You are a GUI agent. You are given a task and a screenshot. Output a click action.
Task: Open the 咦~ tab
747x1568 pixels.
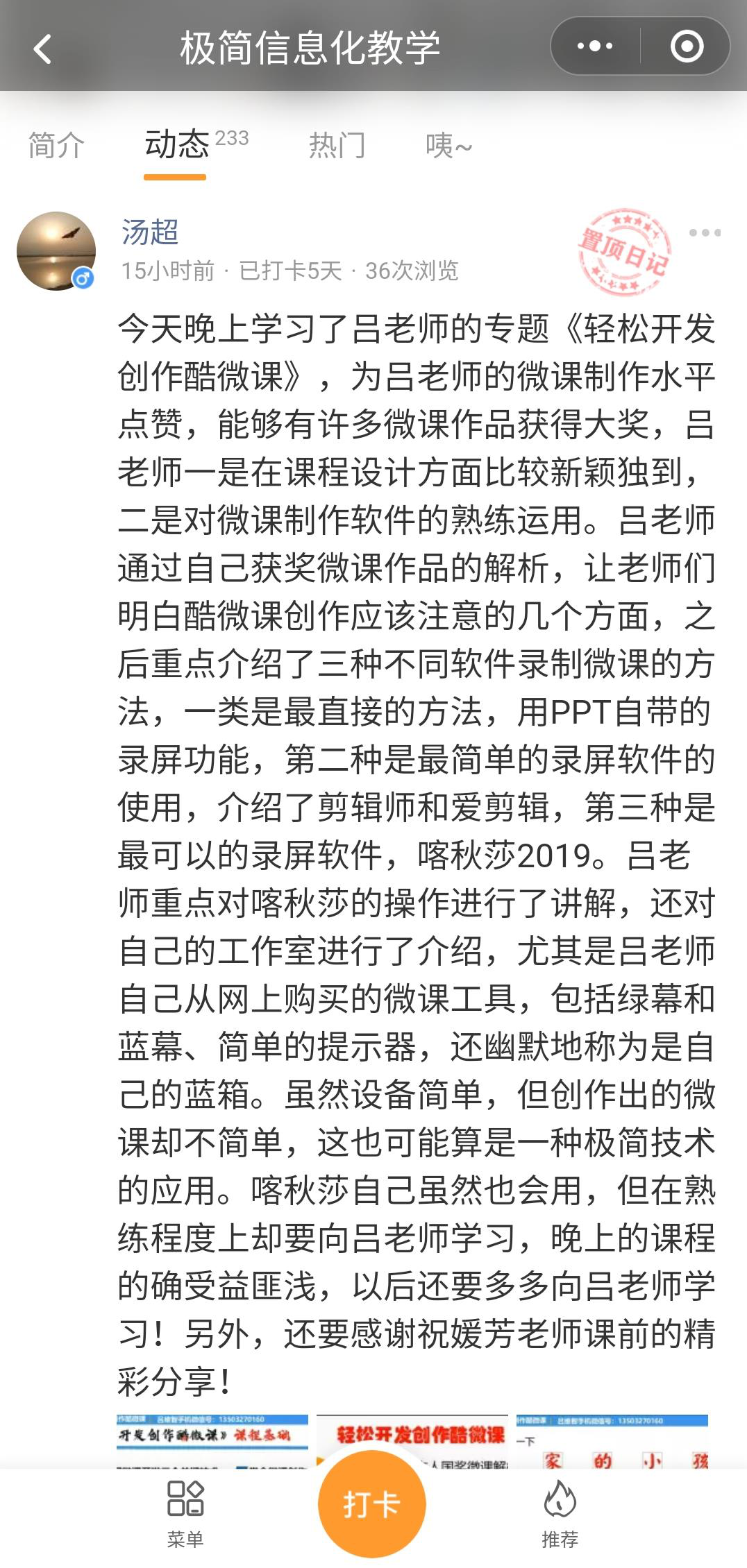point(448,146)
